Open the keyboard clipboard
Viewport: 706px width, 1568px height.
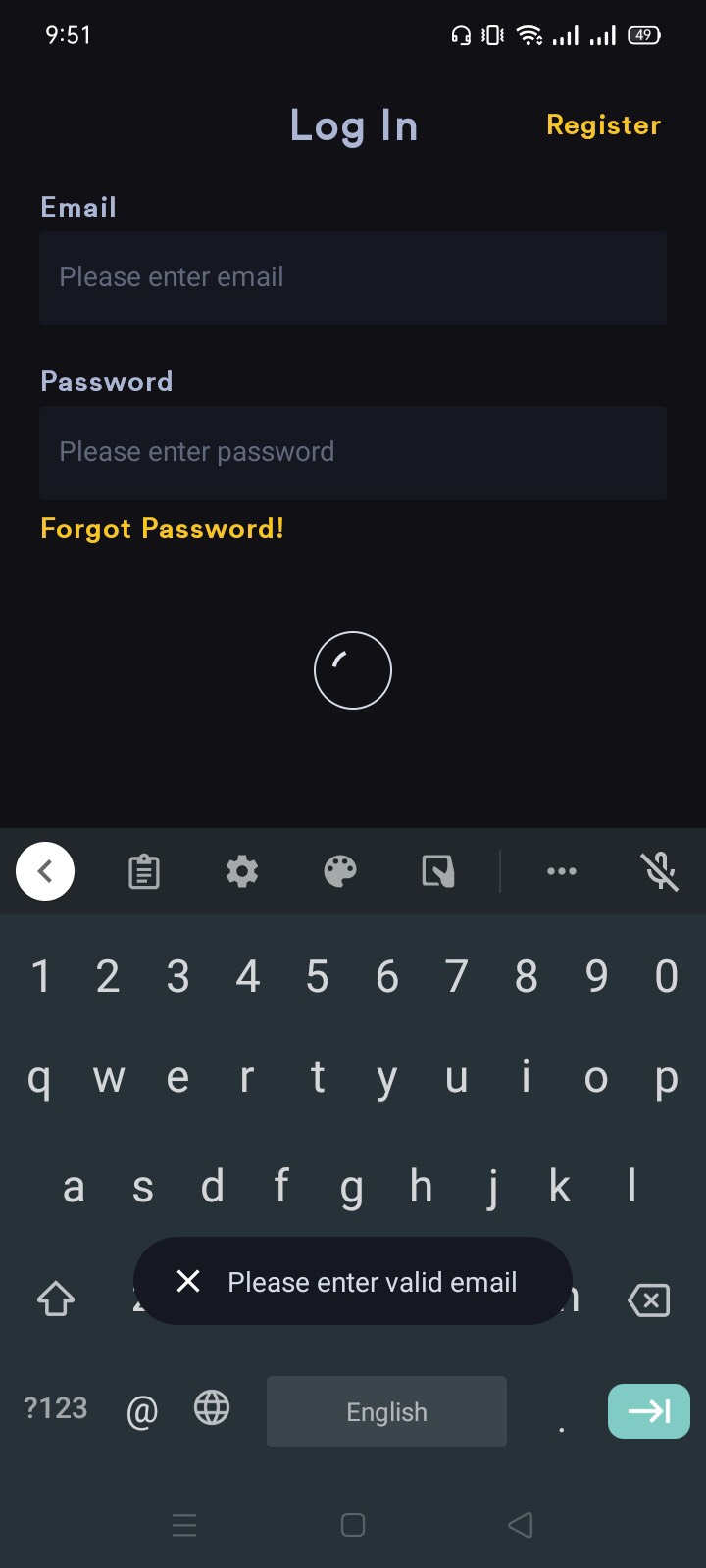144,871
